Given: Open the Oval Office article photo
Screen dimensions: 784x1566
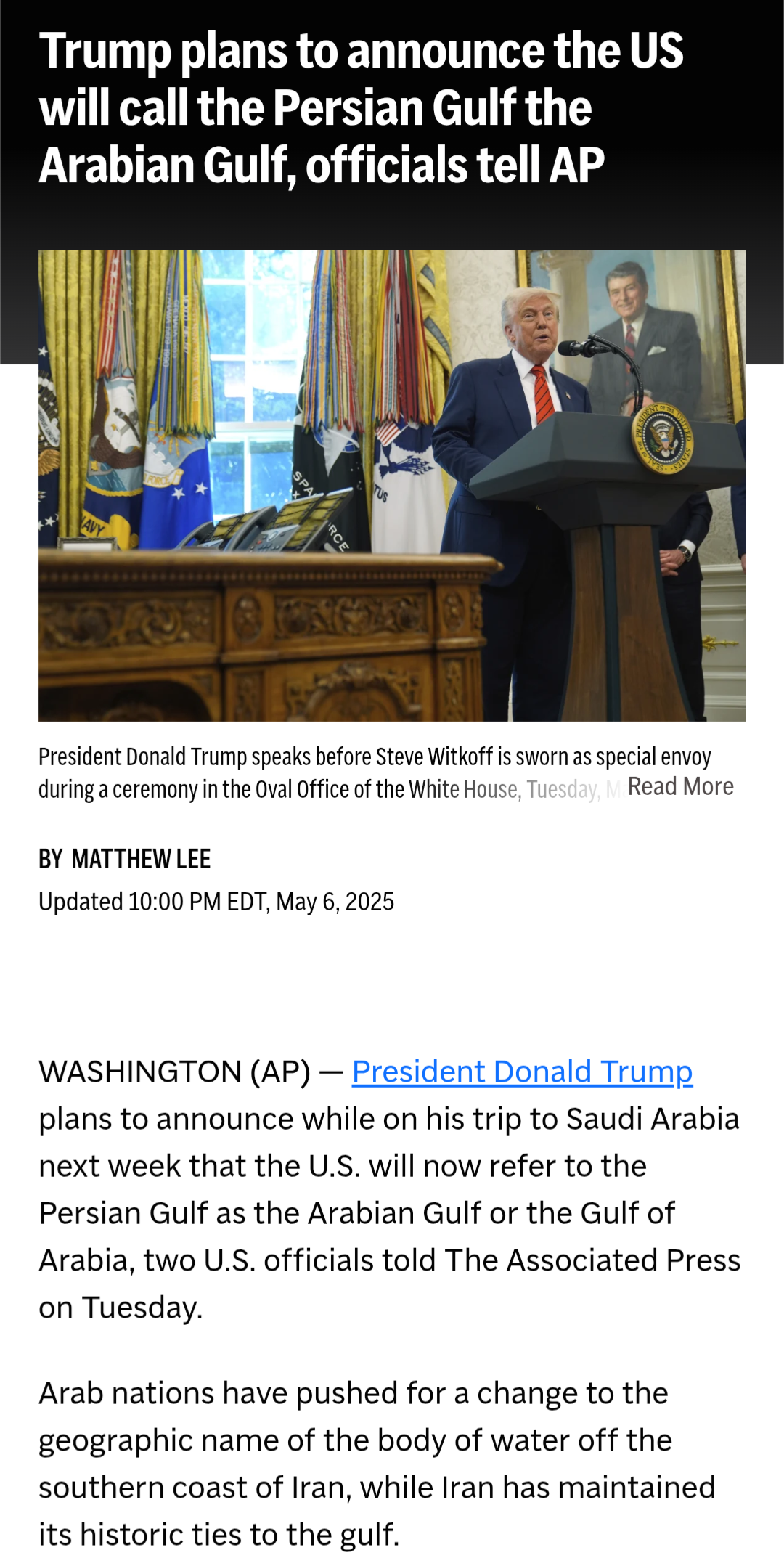Looking at the screenshot, I should click(x=392, y=486).
